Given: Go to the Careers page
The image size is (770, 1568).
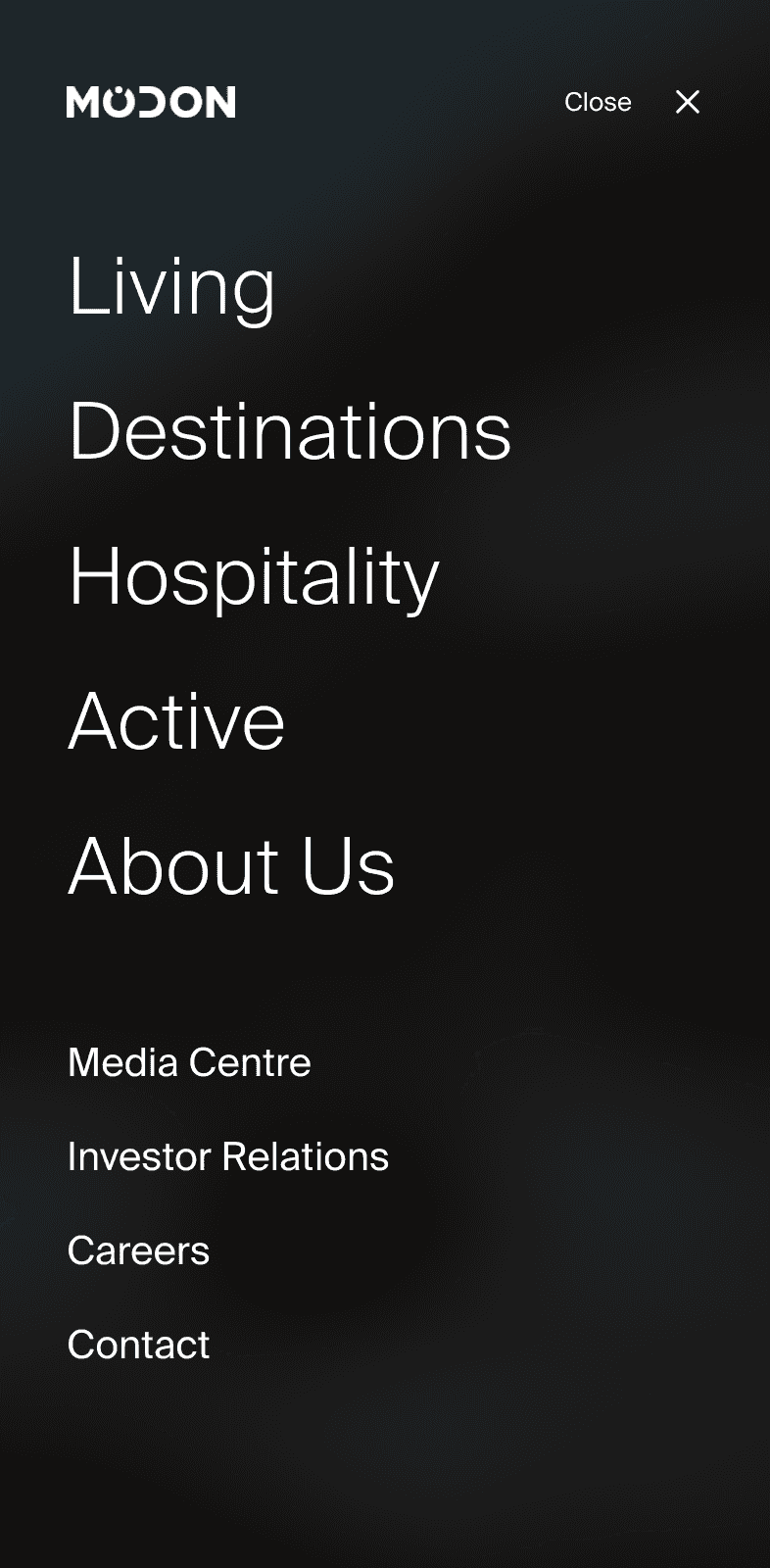Looking at the screenshot, I should coord(138,1250).
